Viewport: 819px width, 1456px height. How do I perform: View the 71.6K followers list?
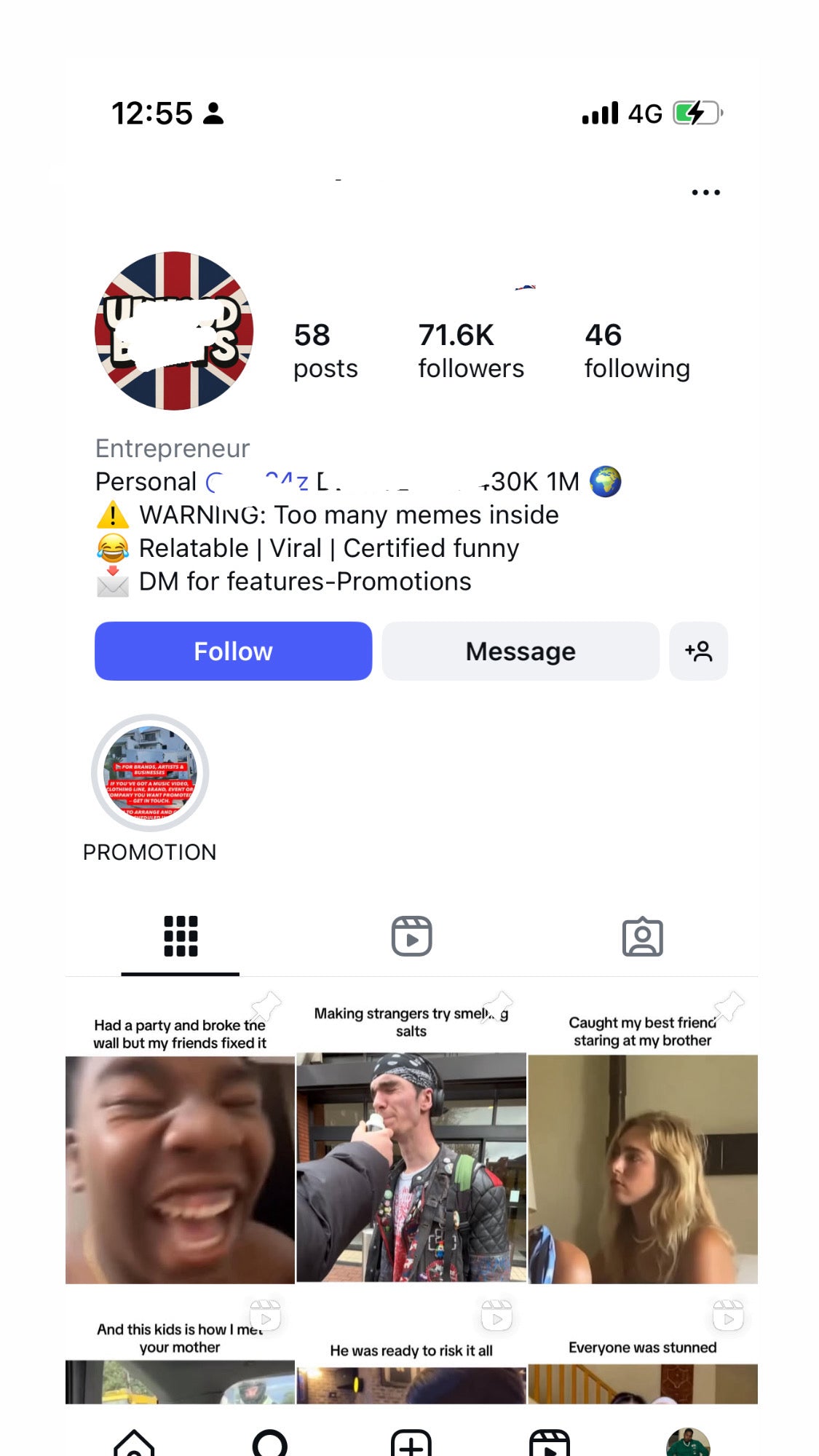tap(470, 351)
